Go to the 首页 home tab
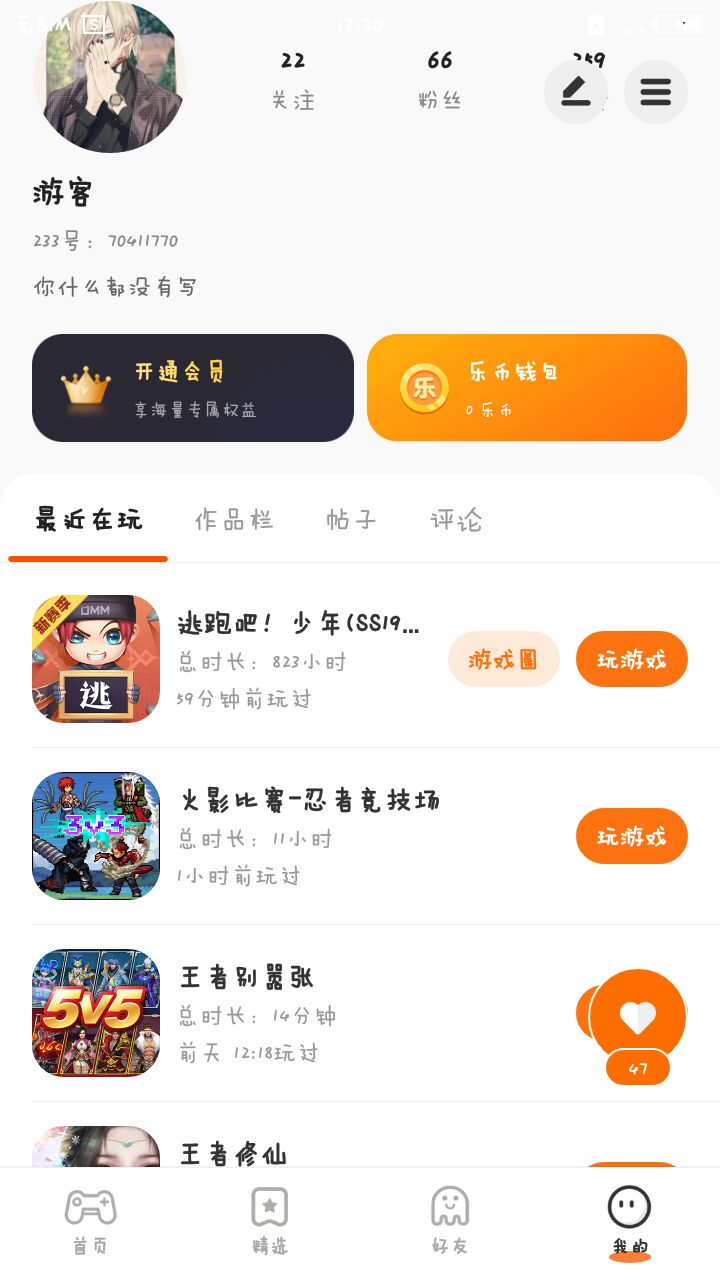 click(90, 1220)
